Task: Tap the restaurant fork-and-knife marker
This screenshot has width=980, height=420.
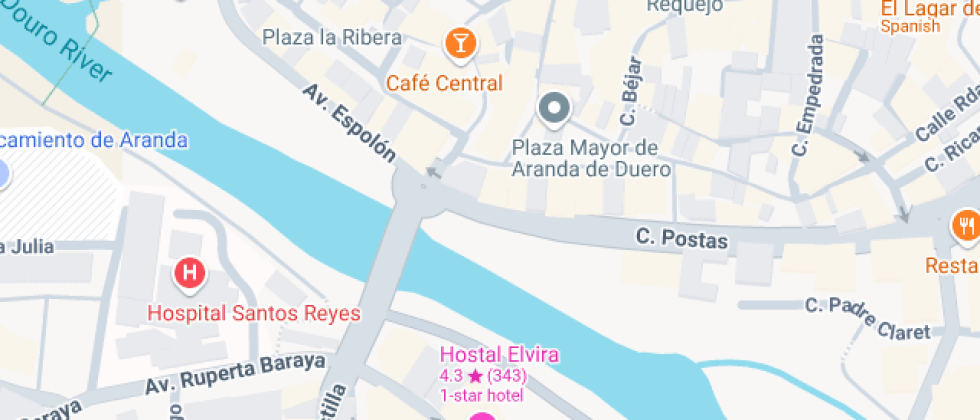Action: pos(965,225)
